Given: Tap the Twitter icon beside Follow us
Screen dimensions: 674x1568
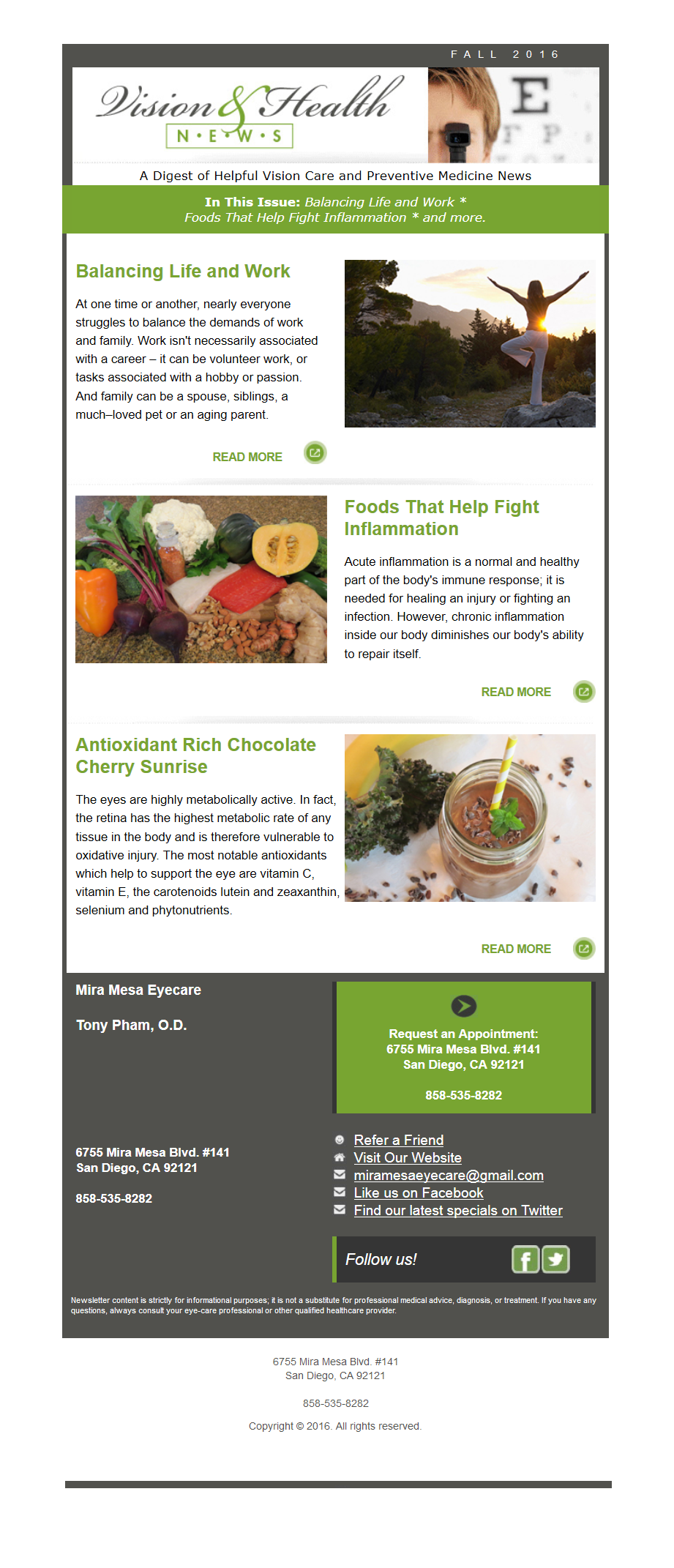Looking at the screenshot, I should coord(555,1259).
